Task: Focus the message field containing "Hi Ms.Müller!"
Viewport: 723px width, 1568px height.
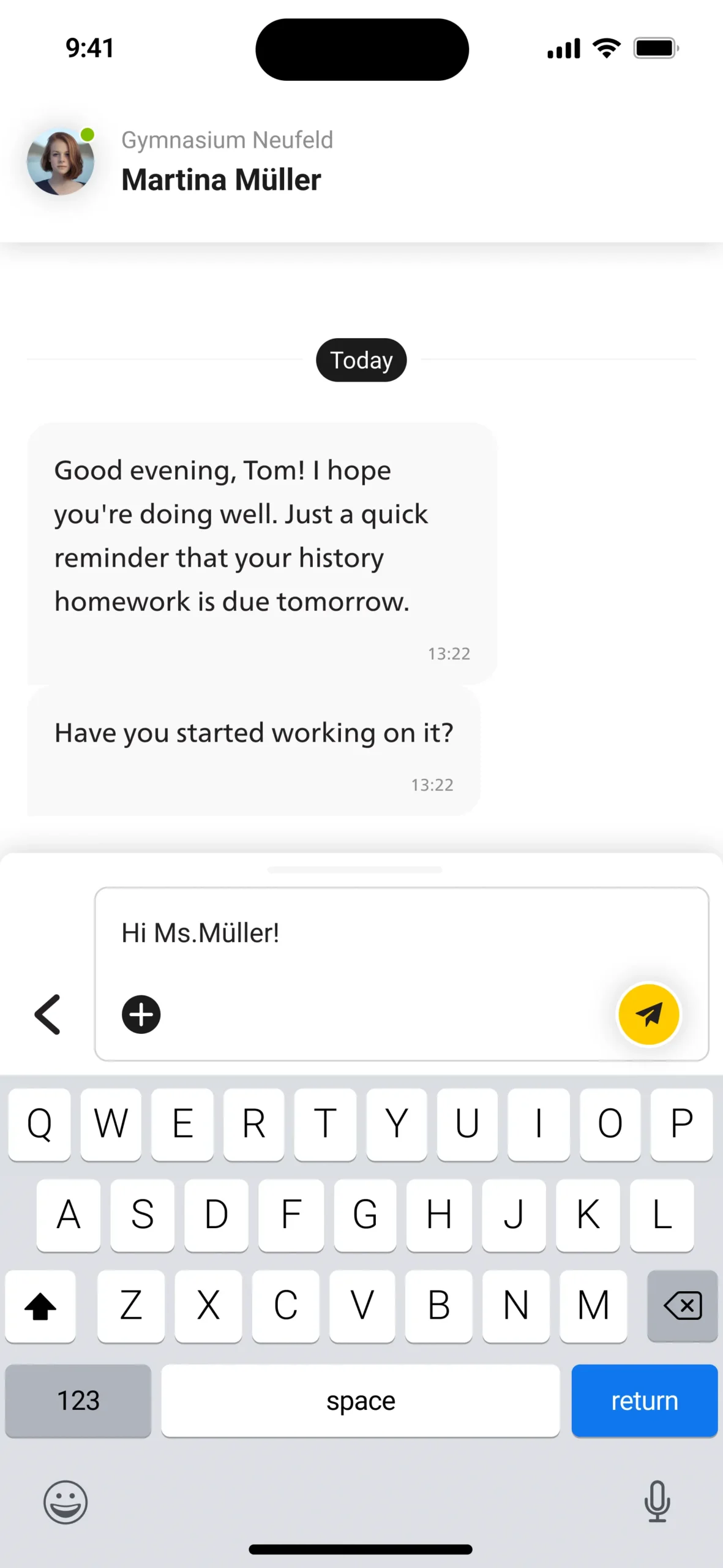Action: point(367,933)
